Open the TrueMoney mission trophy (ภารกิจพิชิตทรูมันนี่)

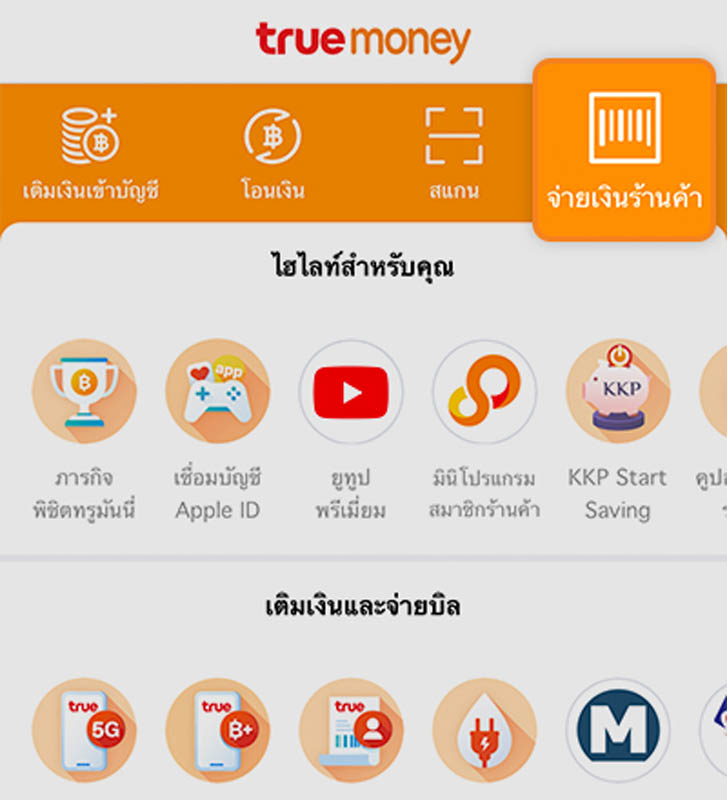[x=84, y=392]
